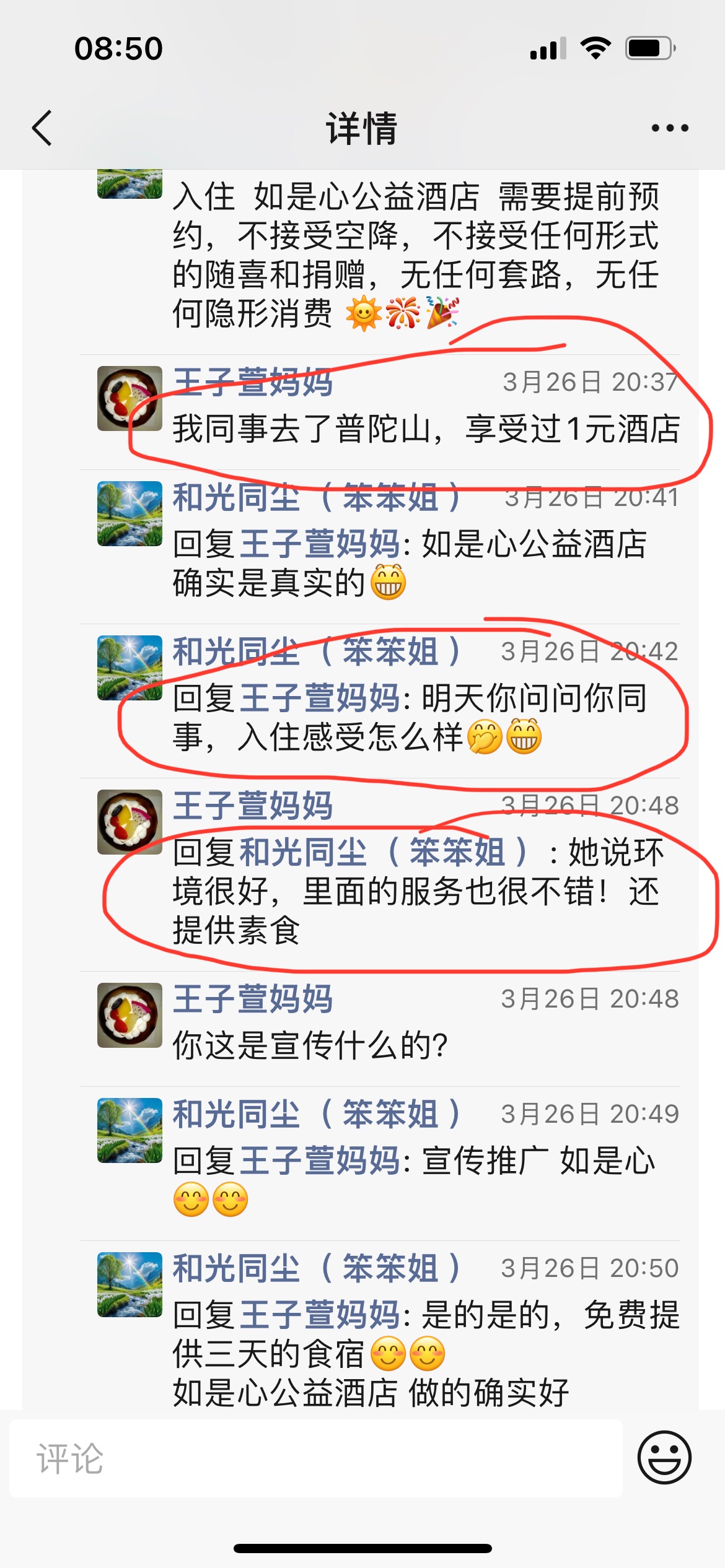
Task: Reply to comment 你这是宣传什么的?
Action: pyautogui.click(x=310, y=1046)
